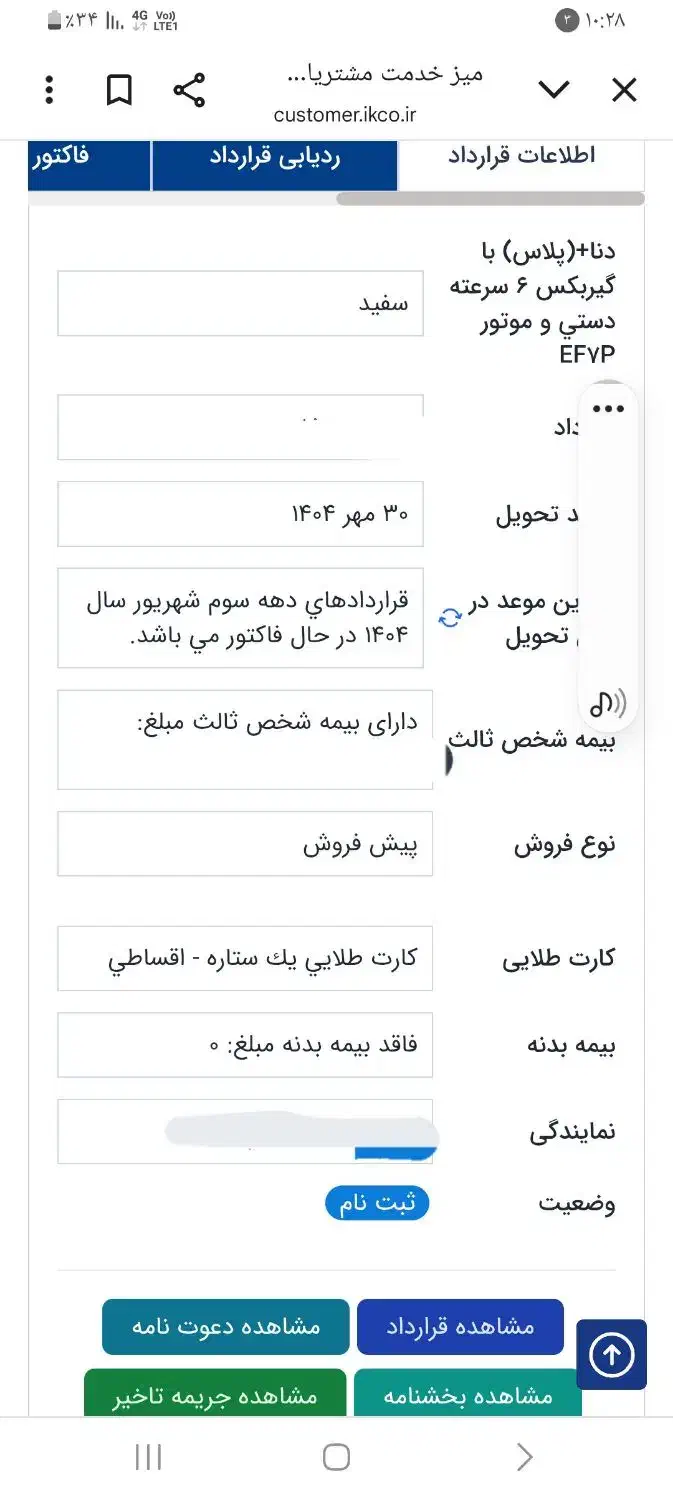Tap the floating sound icon
This screenshot has width=673, height=1500.
pos(608,703)
